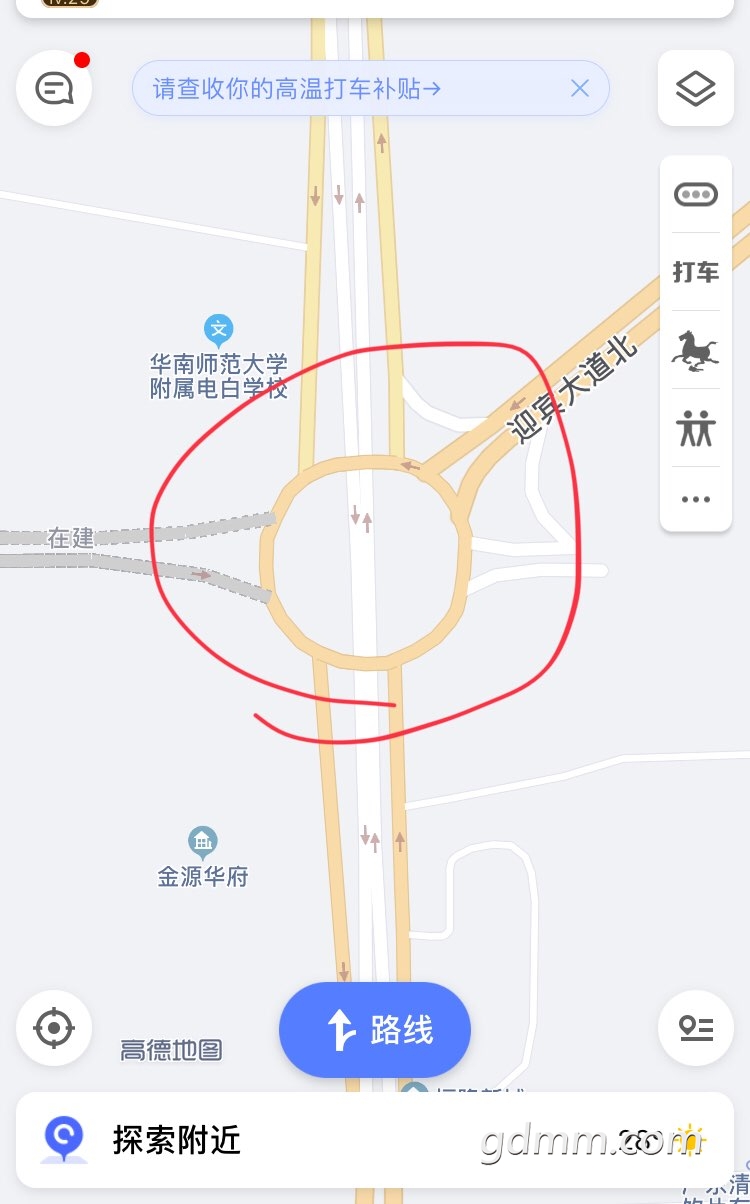The width and height of the screenshot is (750, 1204).
Task: Open the two-people icon in side toolbar
Action: tap(696, 428)
